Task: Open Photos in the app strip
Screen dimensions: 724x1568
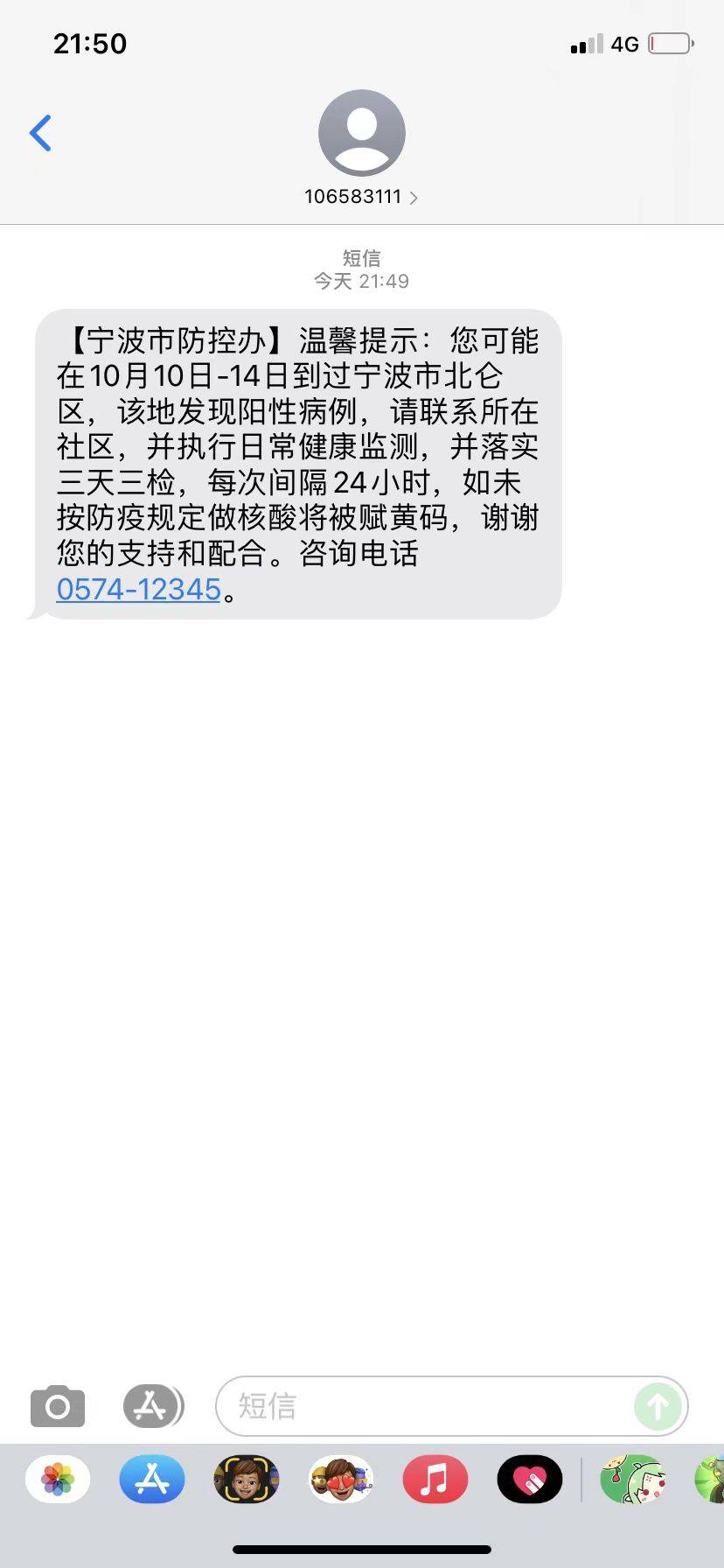Action: click(x=58, y=1480)
